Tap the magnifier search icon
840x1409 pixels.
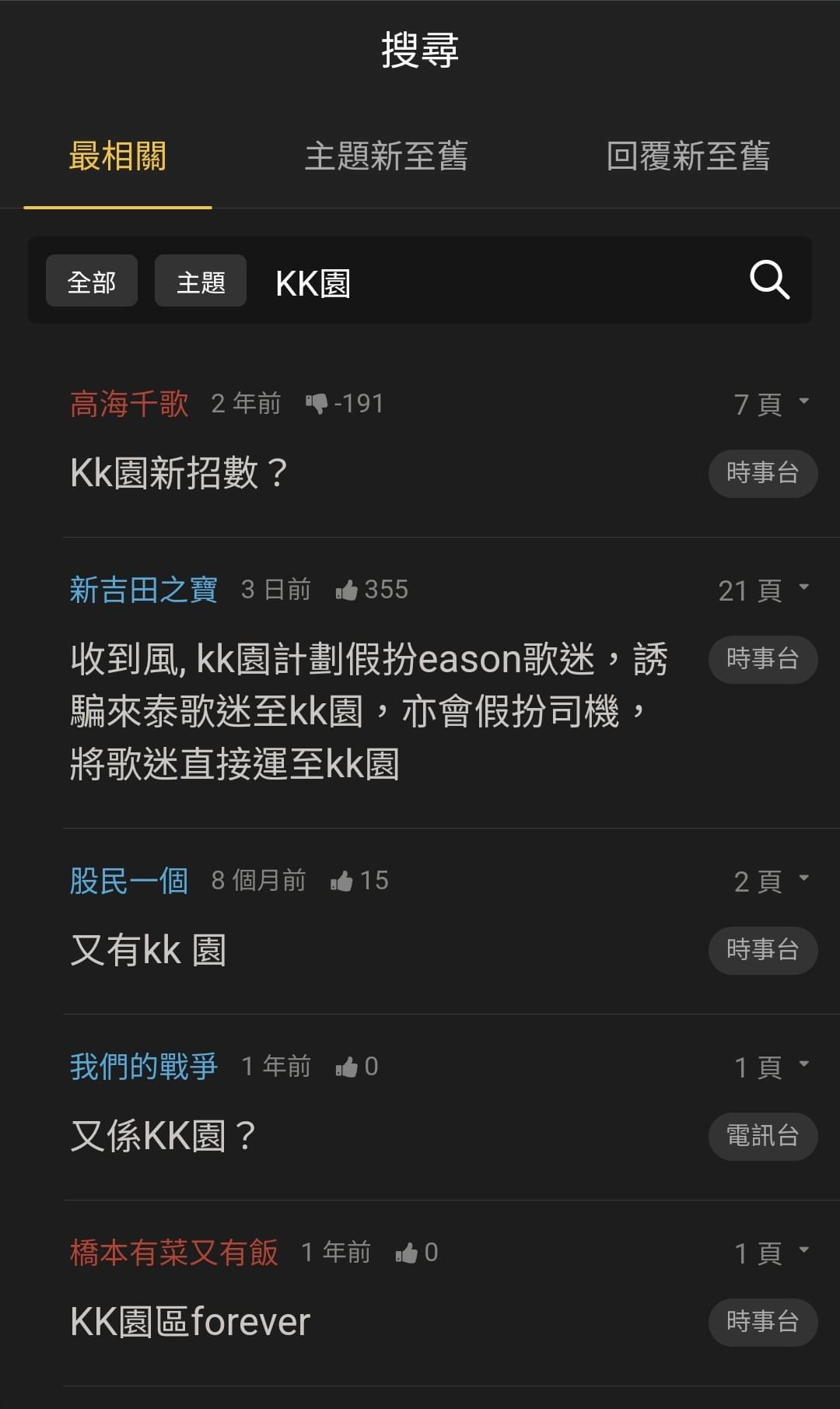click(769, 280)
